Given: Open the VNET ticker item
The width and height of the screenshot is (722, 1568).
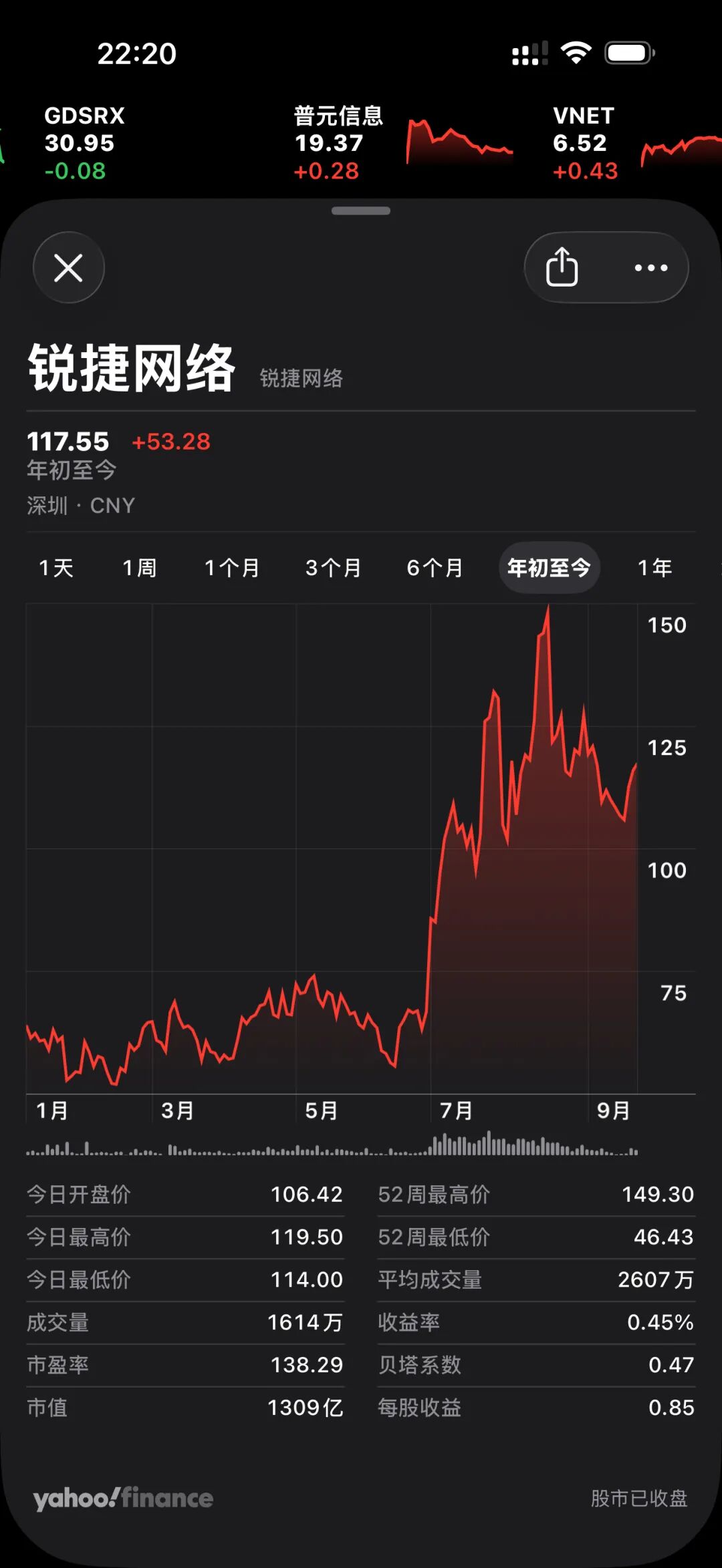Looking at the screenshot, I should pos(636,143).
